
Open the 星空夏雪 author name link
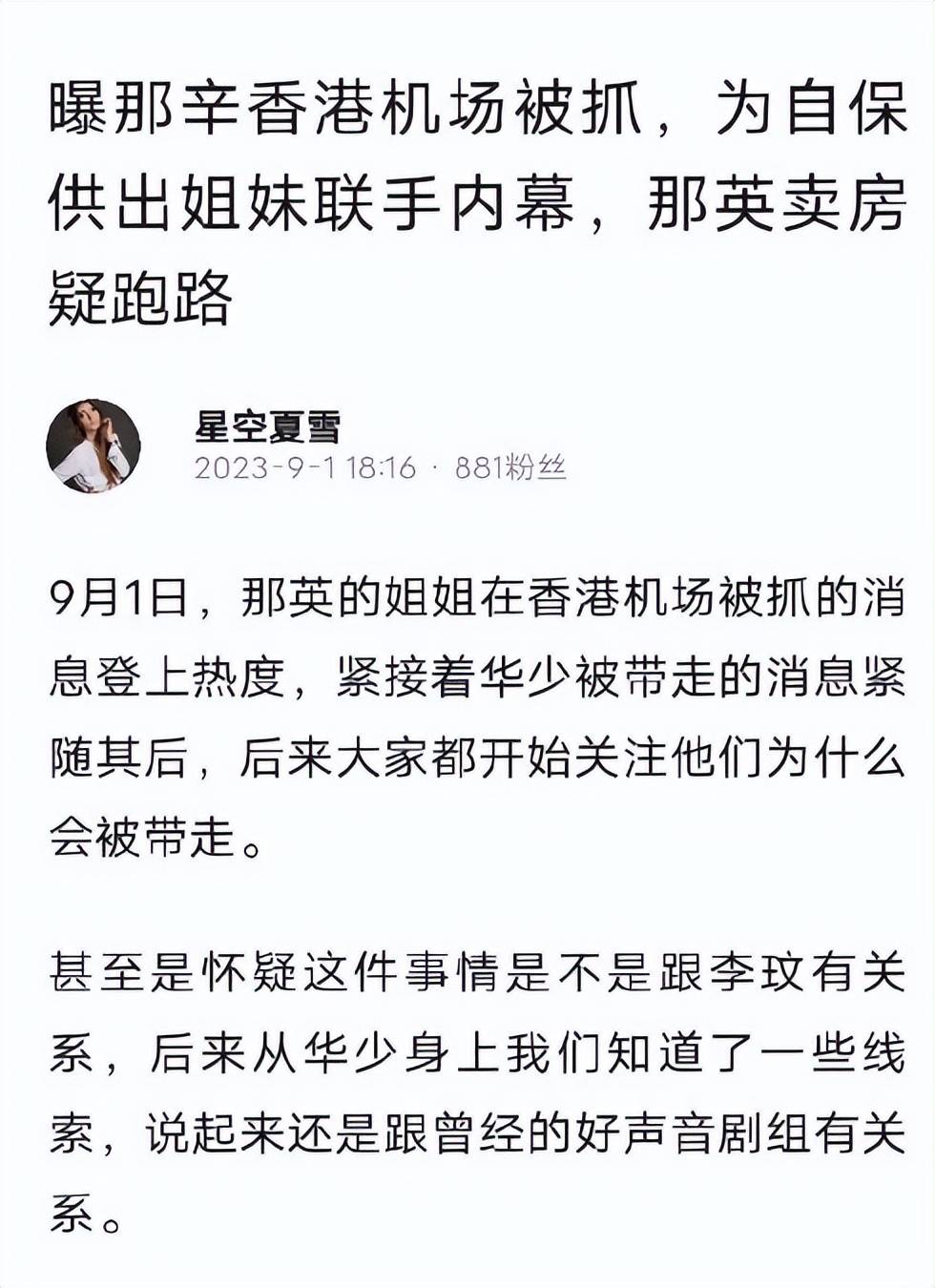(267, 426)
